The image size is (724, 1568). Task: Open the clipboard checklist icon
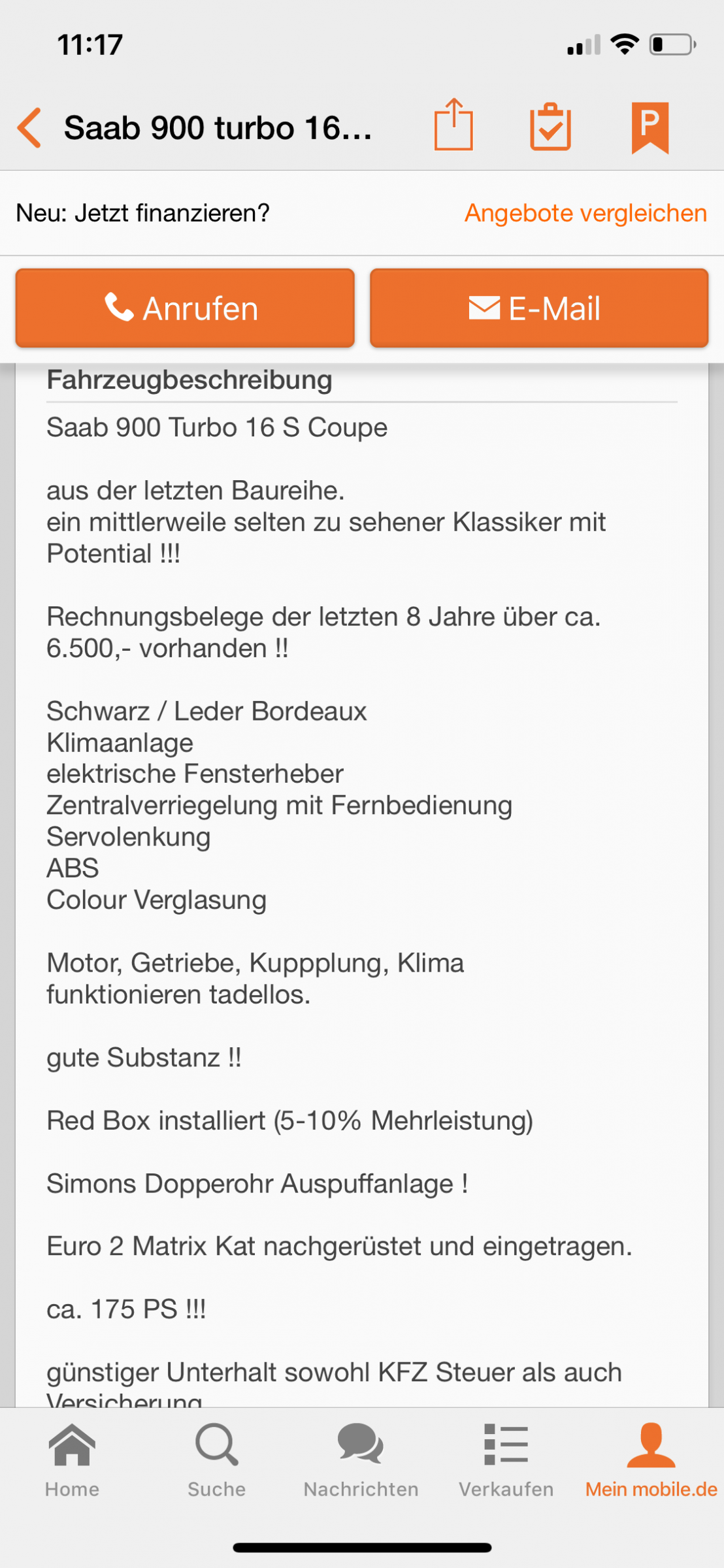(x=550, y=126)
